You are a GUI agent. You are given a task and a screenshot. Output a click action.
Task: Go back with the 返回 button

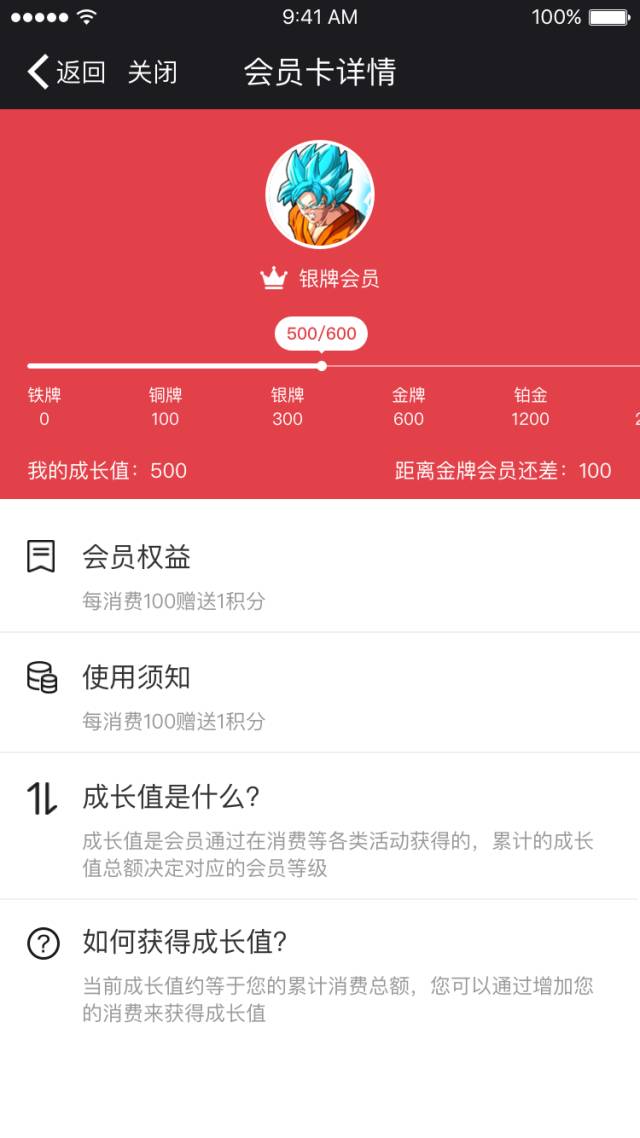click(66, 72)
